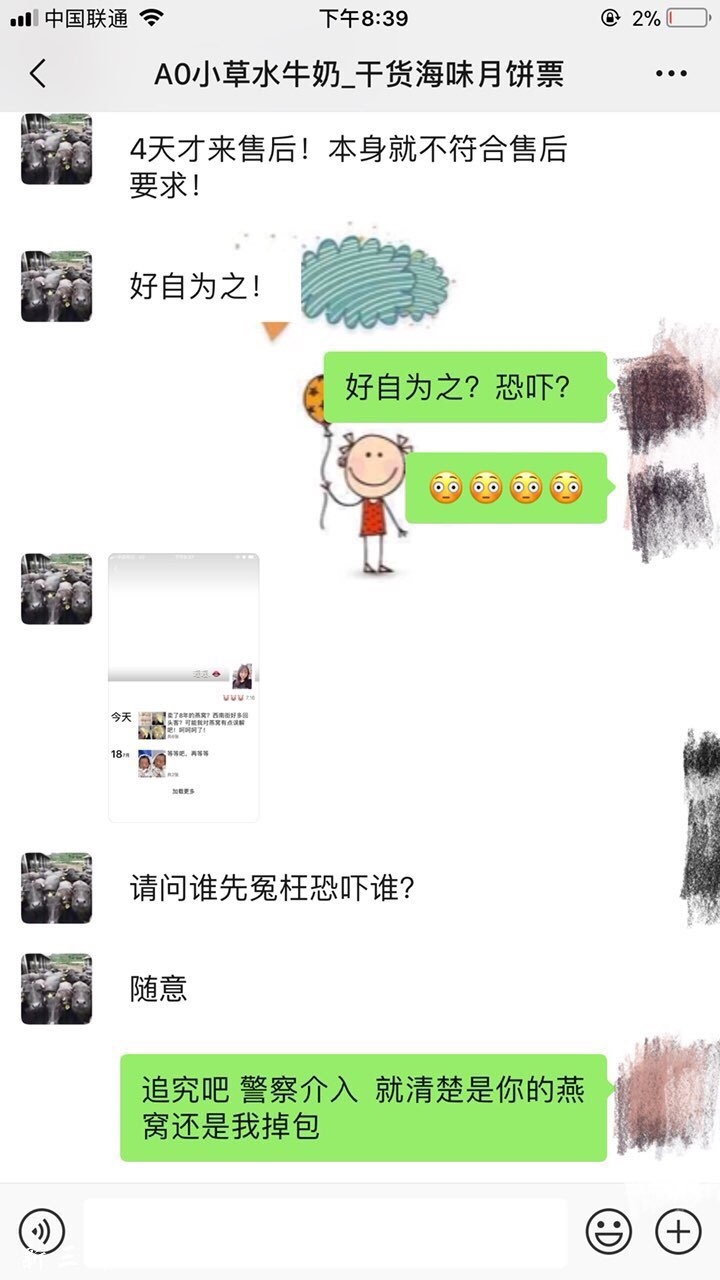This screenshot has height=1280, width=720.
Task: Open the chat info overflow menu
Action: pyautogui.click(x=671, y=74)
